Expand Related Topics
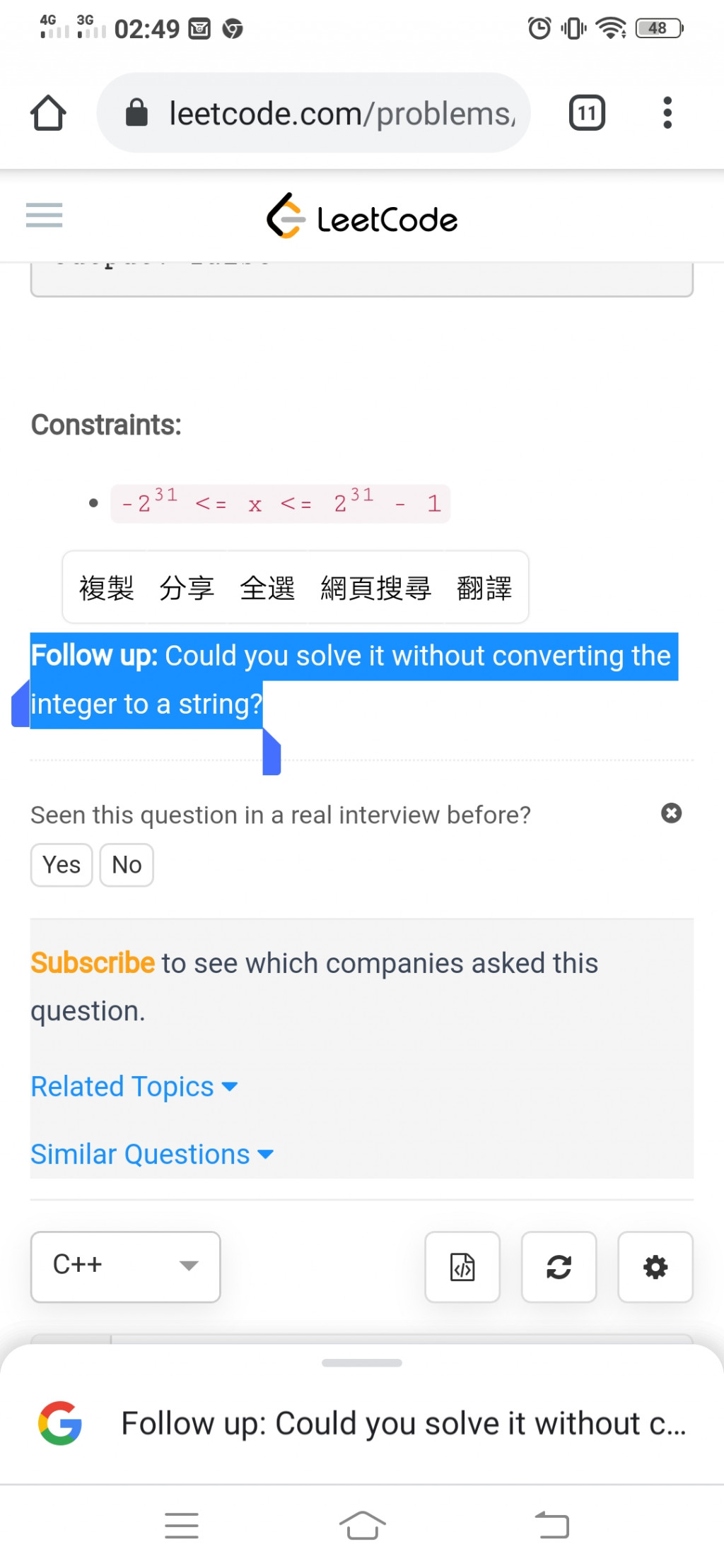724x1568 pixels. coord(134,1087)
